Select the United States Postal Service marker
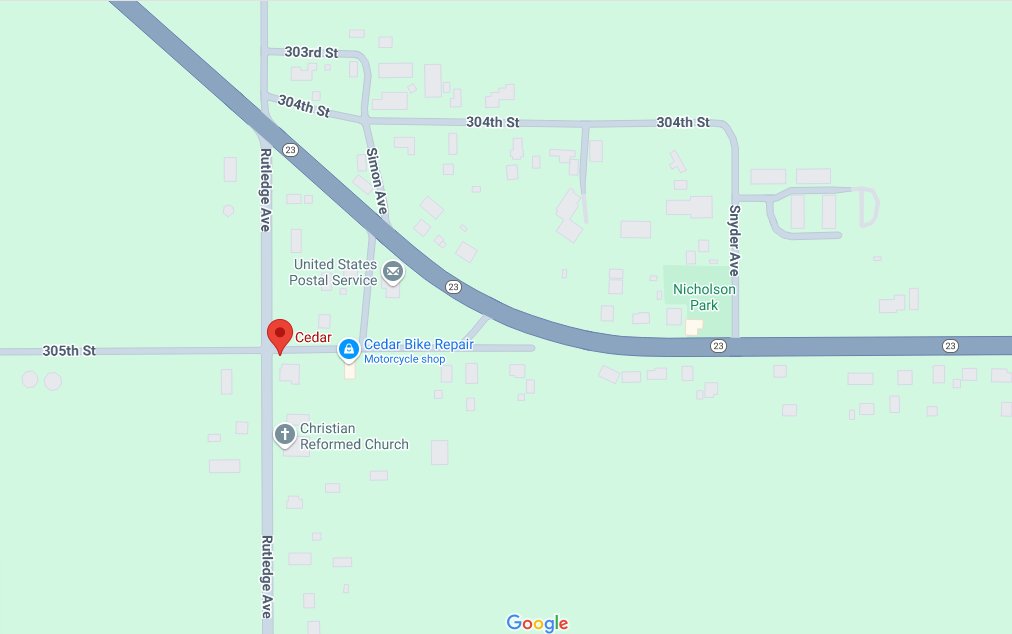The width and height of the screenshot is (1012, 634). click(x=393, y=271)
